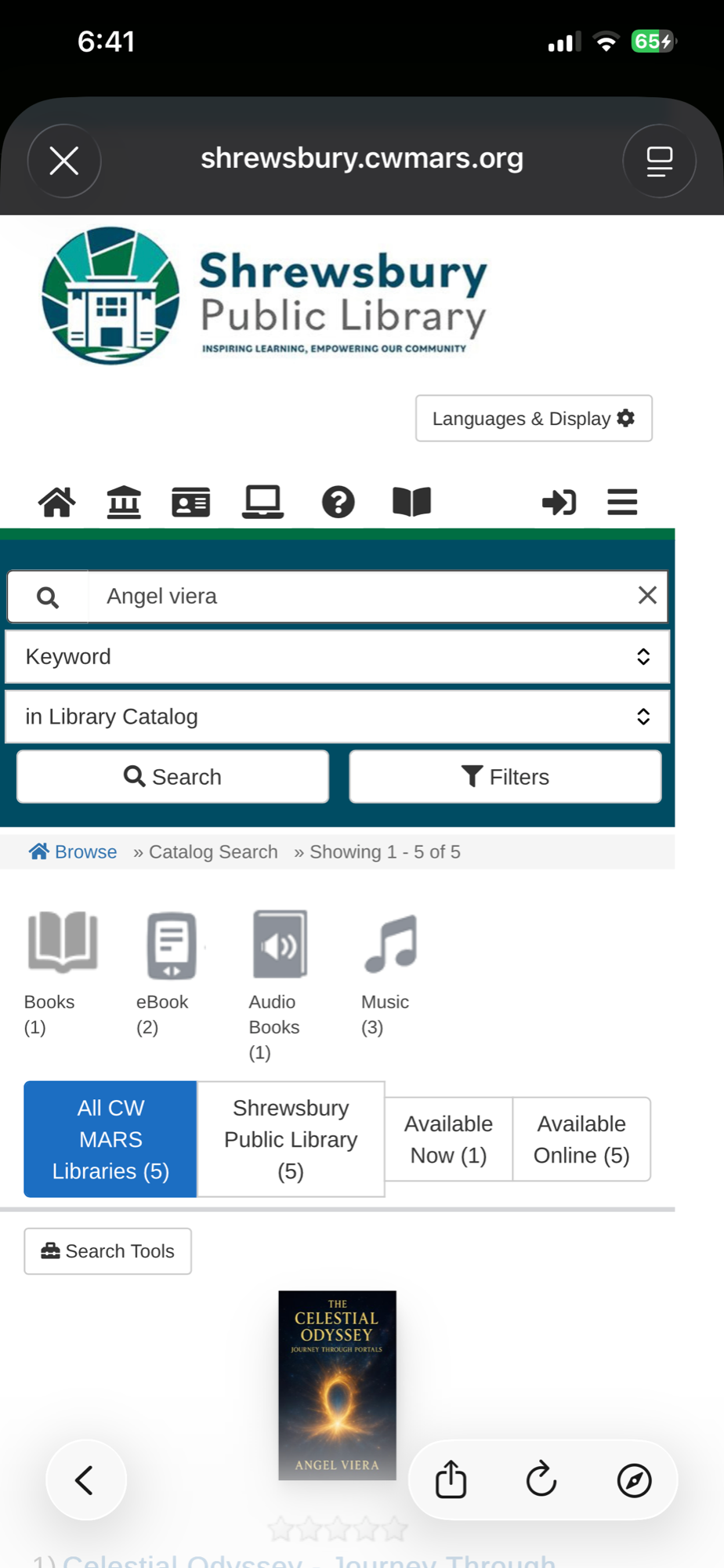This screenshot has width=724, height=1568.
Task: Open the hamburger menu
Action: 622,502
